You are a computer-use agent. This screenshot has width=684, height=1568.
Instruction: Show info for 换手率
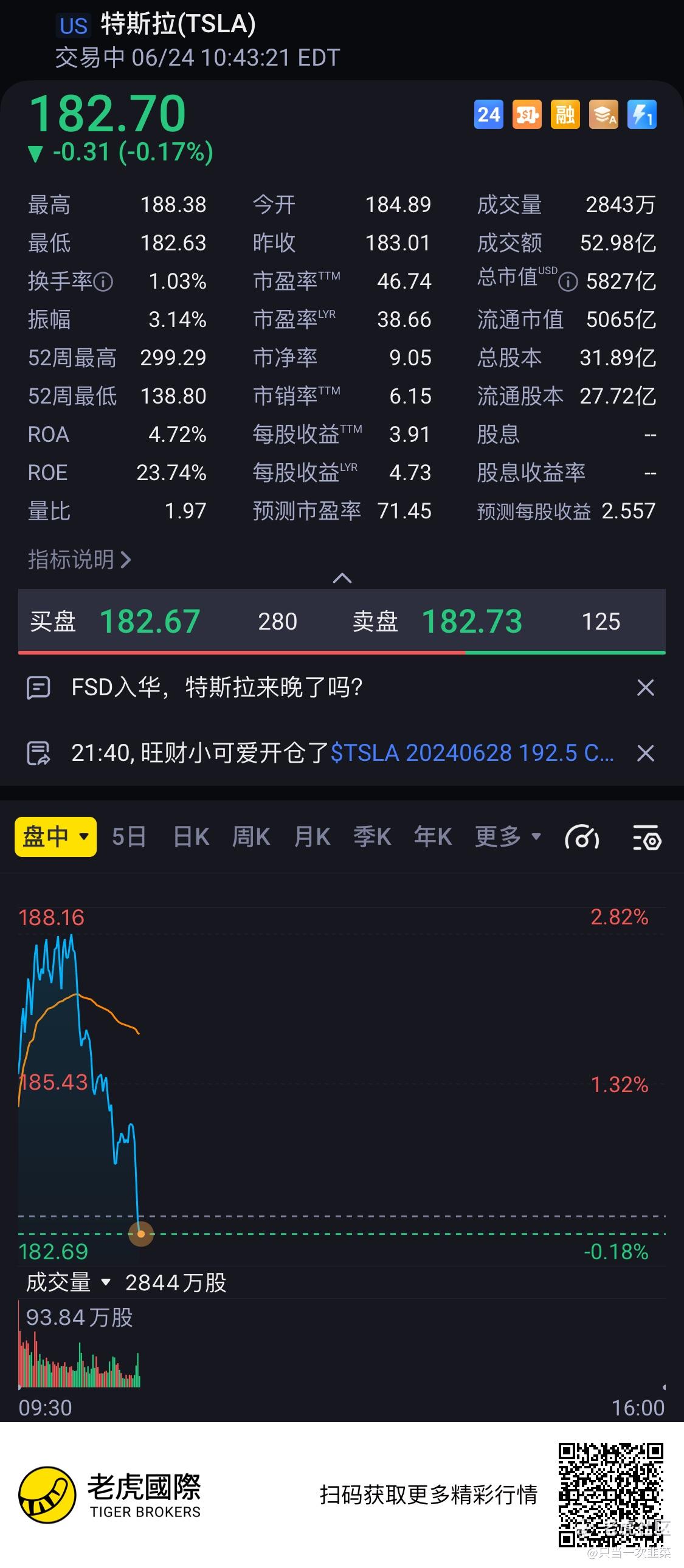tap(103, 282)
